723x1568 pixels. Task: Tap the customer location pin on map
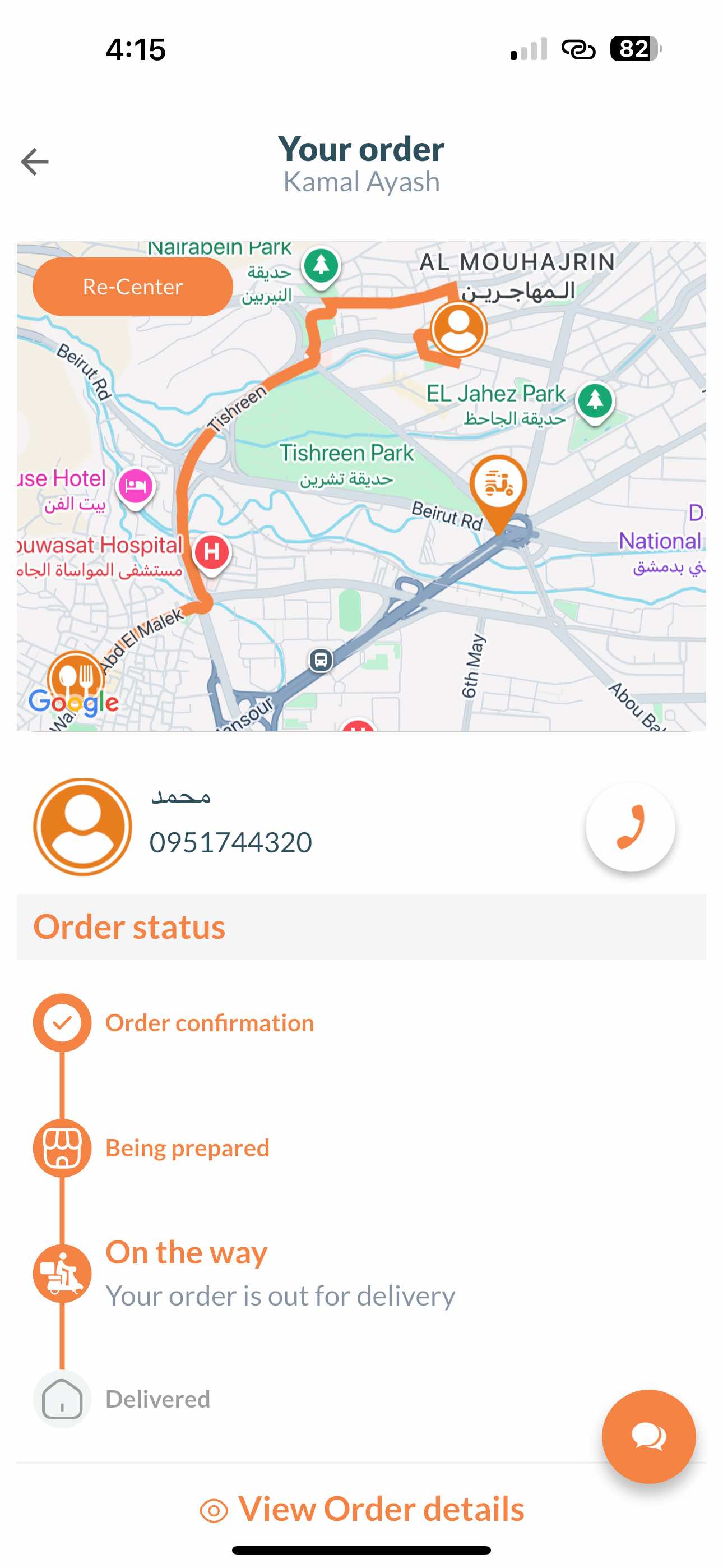pos(459,329)
